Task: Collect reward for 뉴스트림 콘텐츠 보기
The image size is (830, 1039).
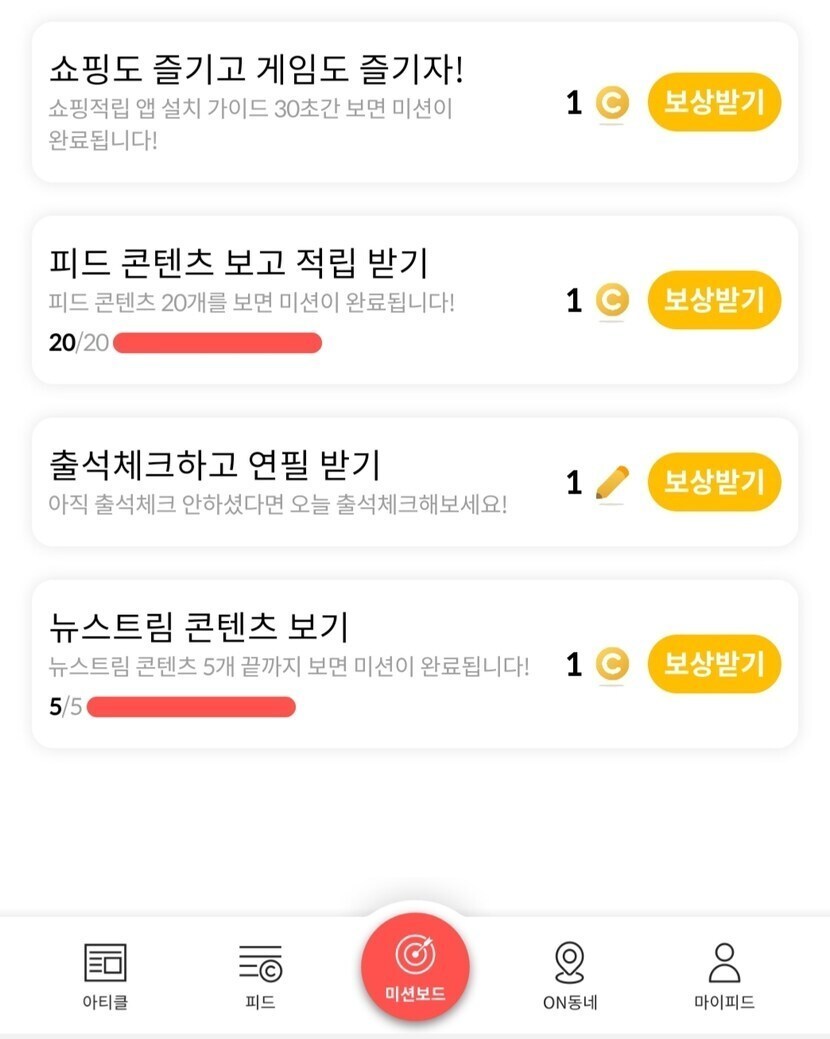Action: 714,663
